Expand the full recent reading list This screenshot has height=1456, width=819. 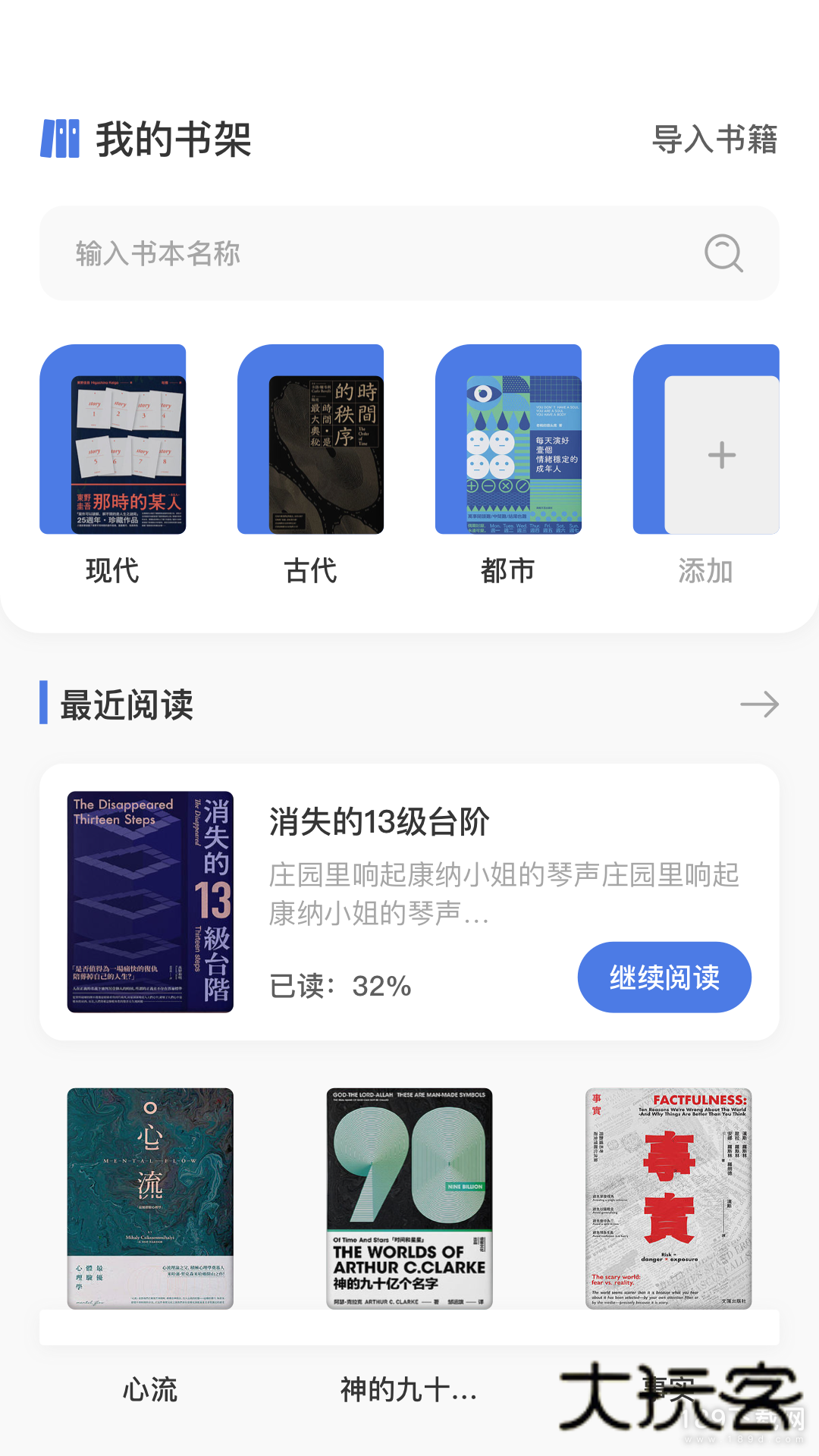759,704
